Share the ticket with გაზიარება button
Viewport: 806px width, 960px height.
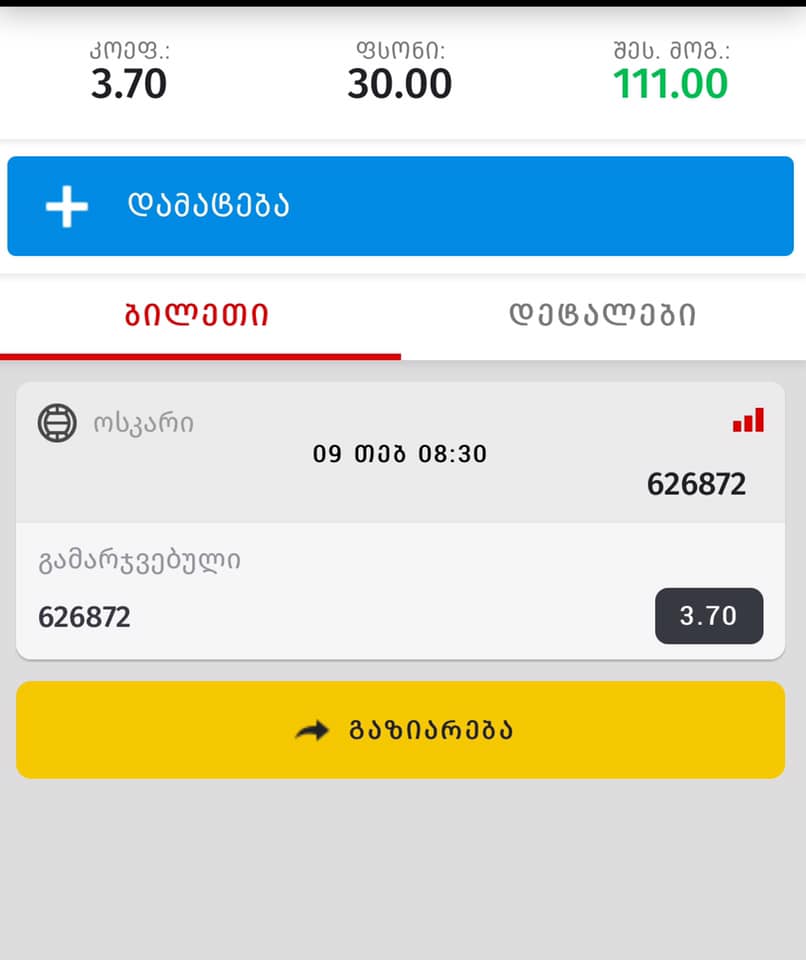click(x=400, y=730)
